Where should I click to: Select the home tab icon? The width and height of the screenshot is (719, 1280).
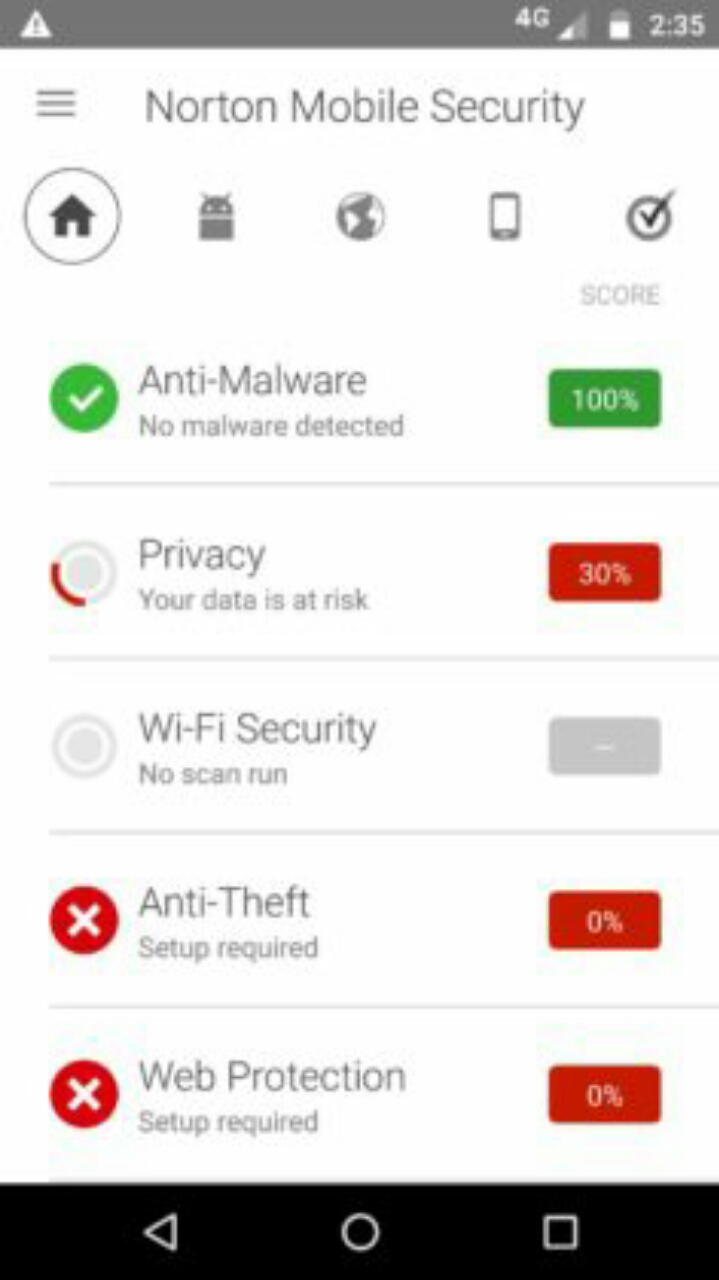72,216
